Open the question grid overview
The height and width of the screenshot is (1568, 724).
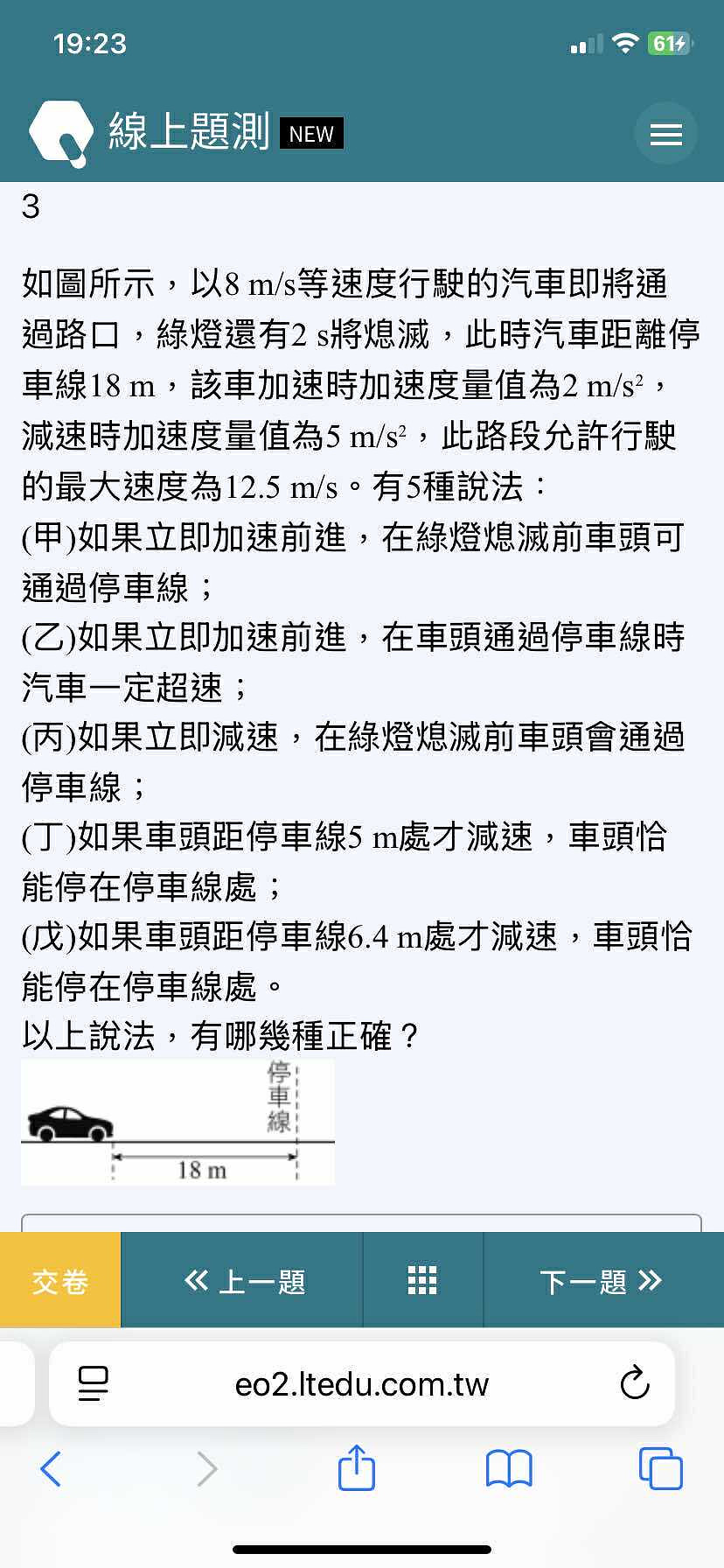422,1281
